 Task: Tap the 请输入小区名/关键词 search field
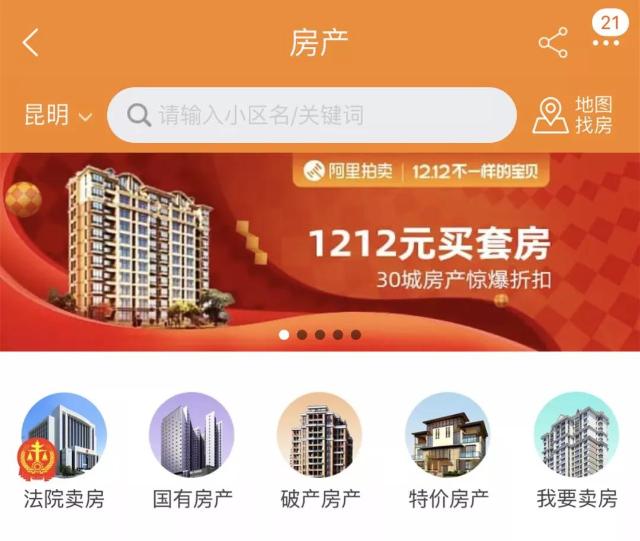312,116
